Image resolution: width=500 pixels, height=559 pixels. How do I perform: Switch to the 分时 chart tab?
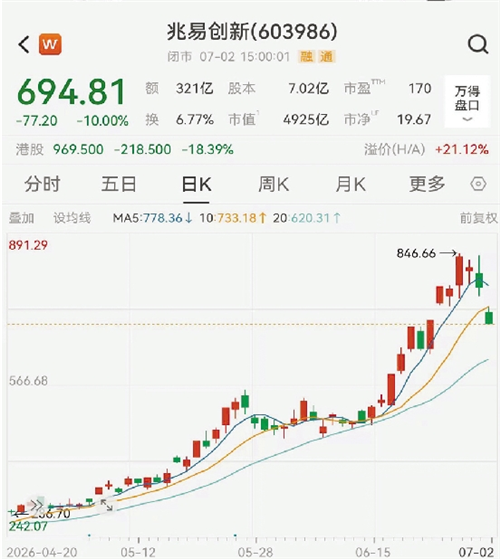[42, 184]
